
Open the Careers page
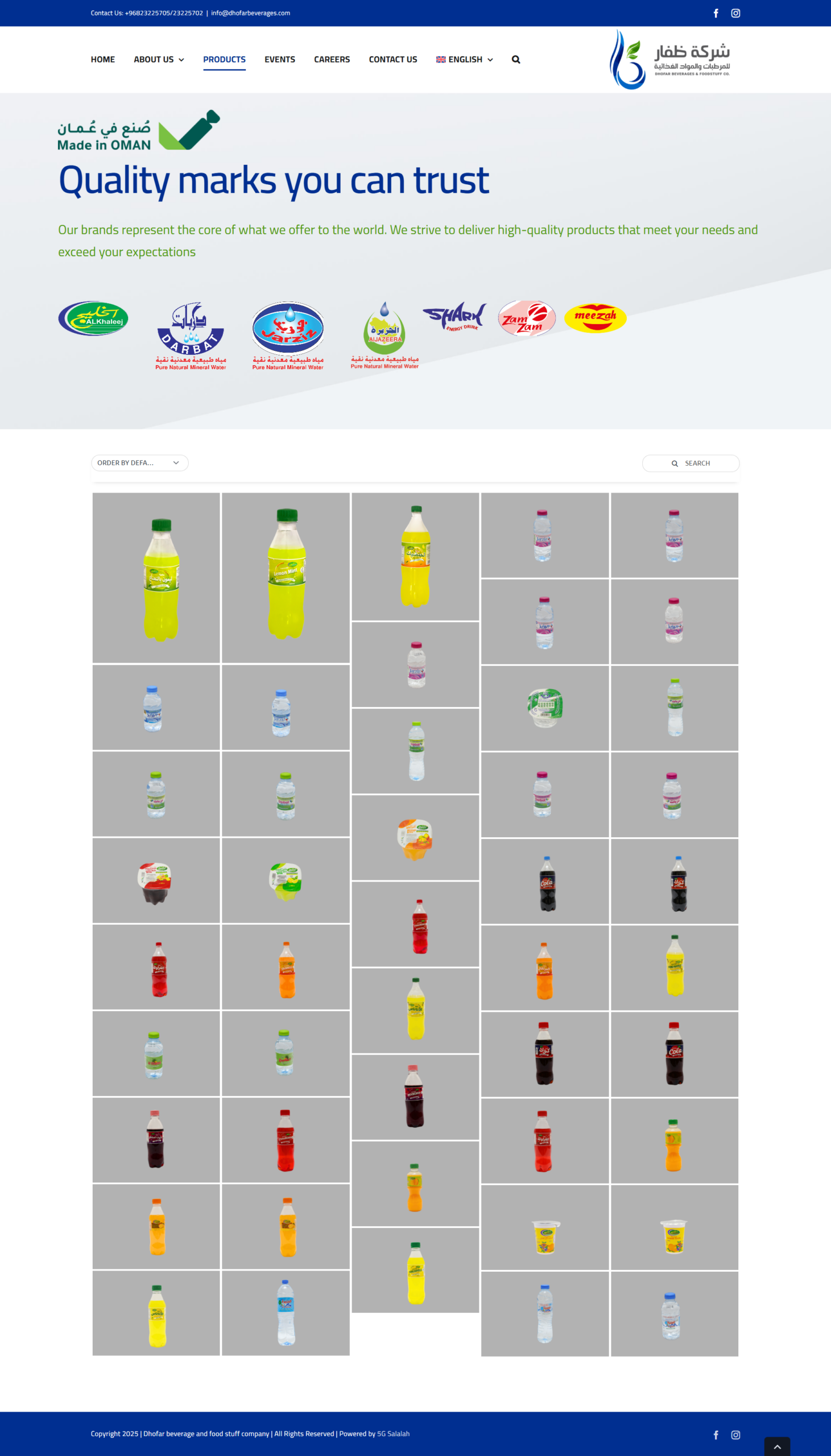click(x=332, y=59)
